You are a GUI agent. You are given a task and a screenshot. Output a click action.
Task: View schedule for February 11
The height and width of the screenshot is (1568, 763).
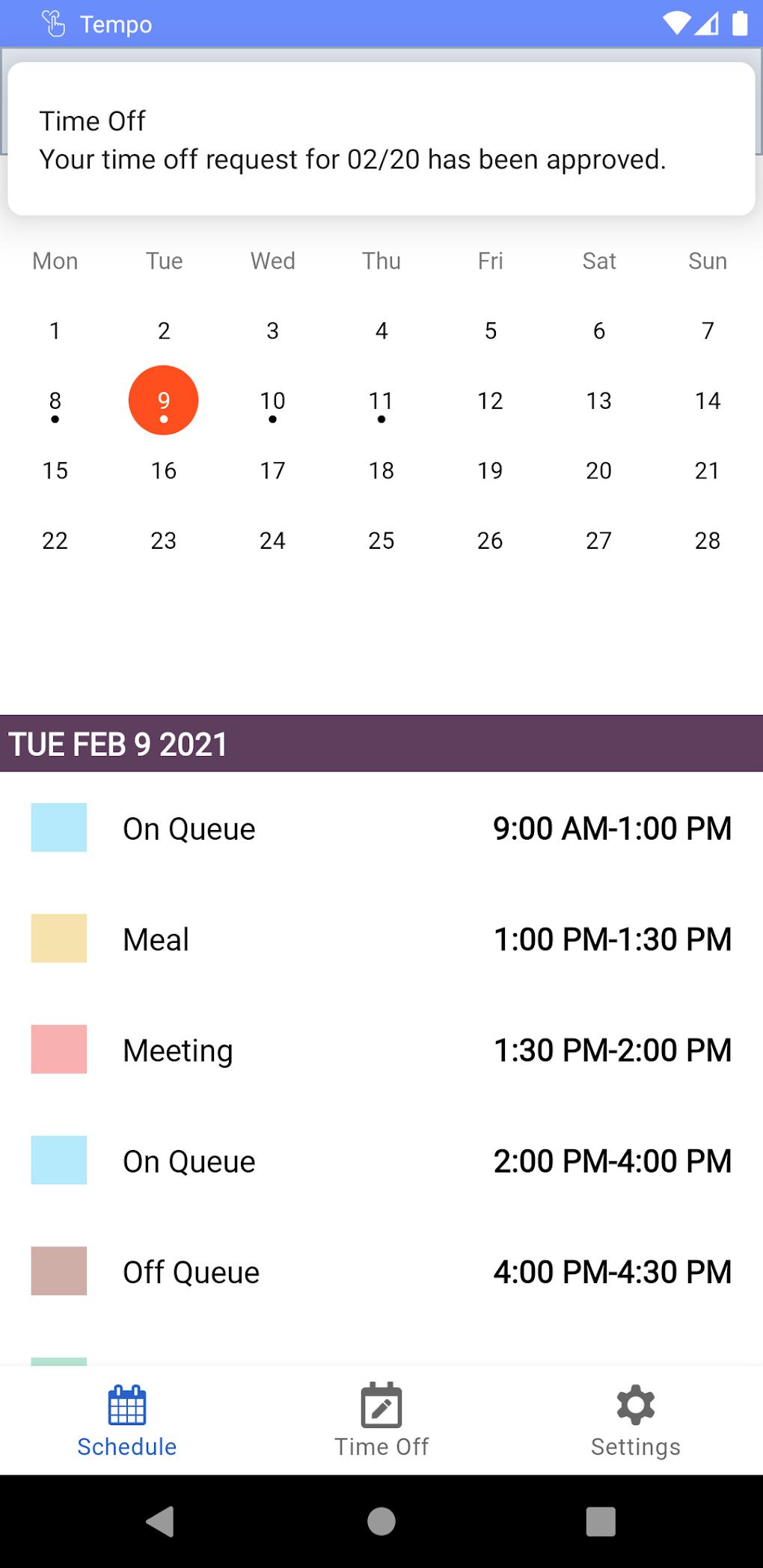click(x=381, y=402)
